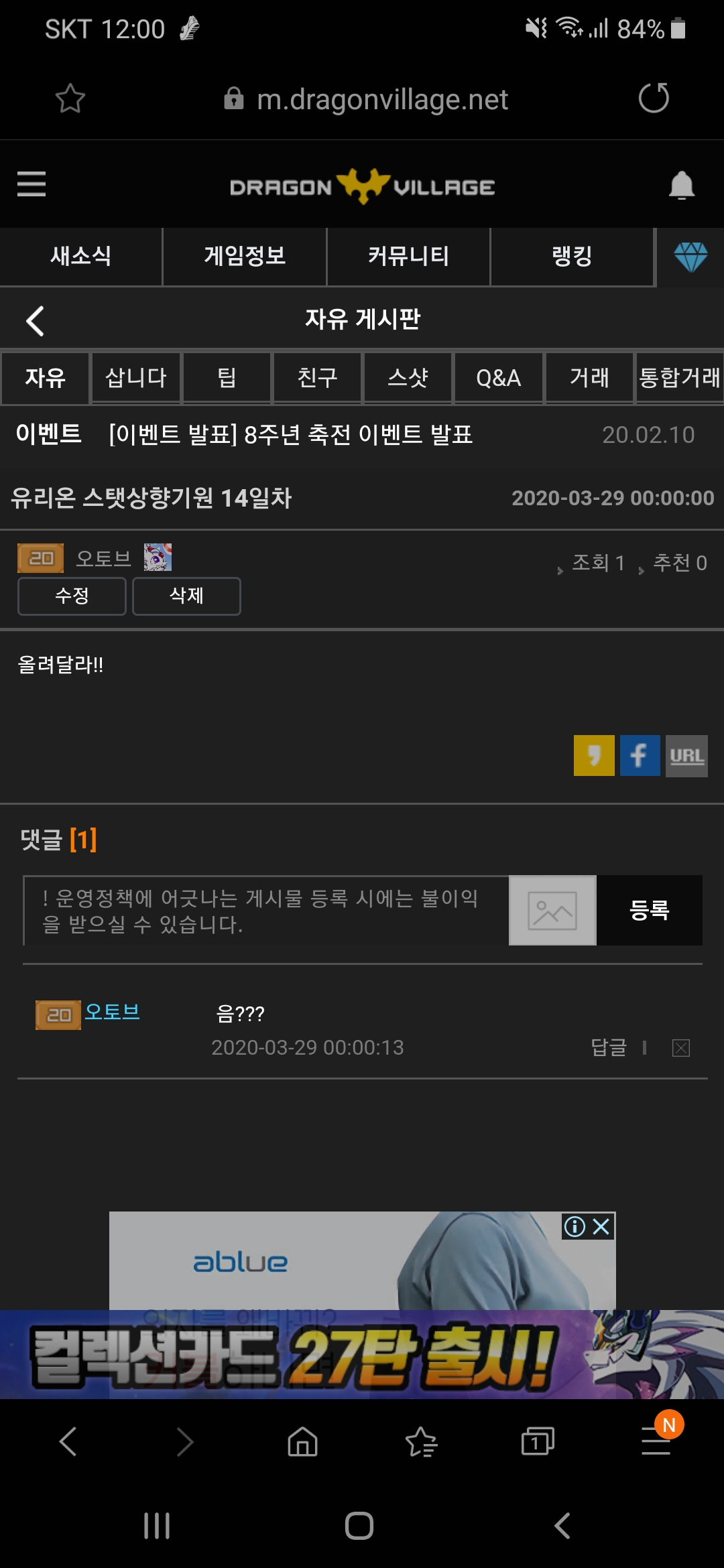Open the hamburger menu
The image size is (724, 1568).
[32, 184]
